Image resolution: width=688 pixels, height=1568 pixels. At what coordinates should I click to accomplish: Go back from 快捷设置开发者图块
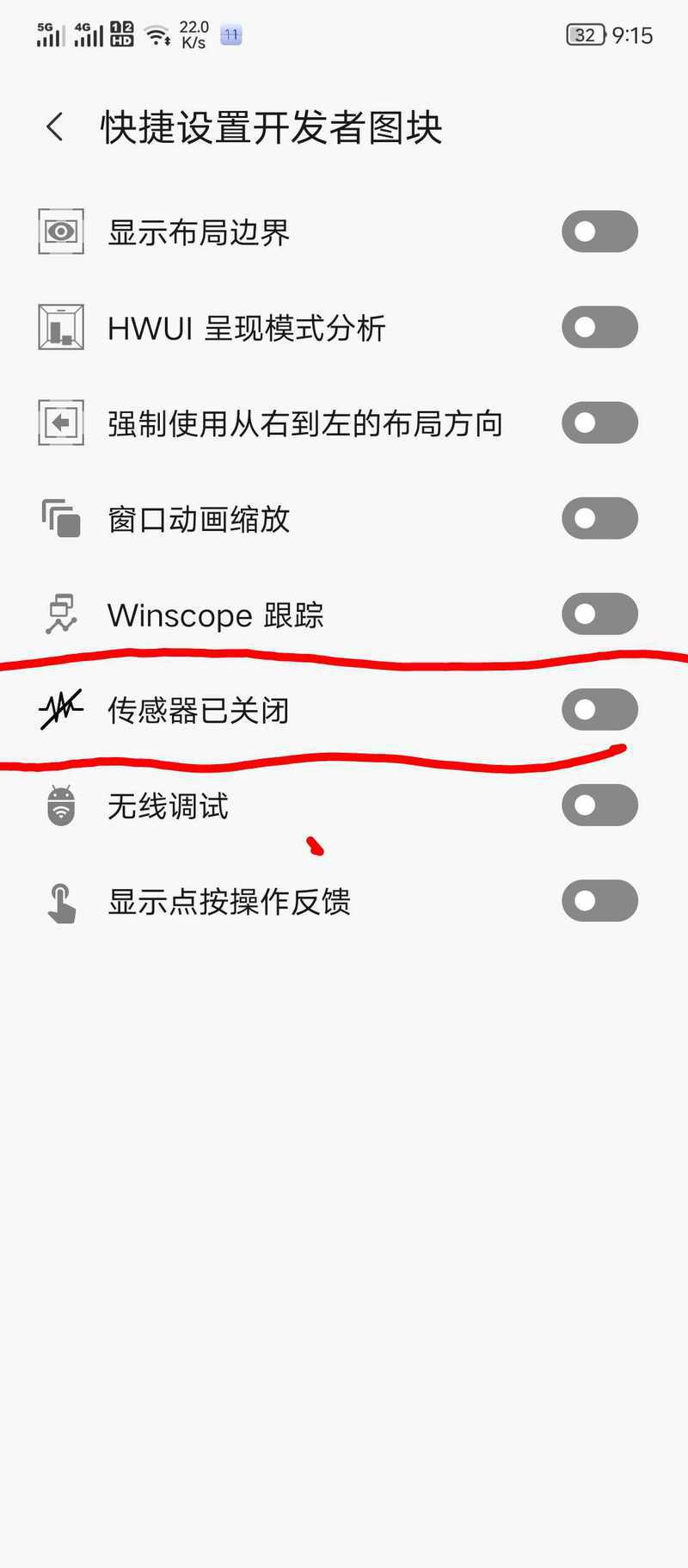(x=55, y=127)
